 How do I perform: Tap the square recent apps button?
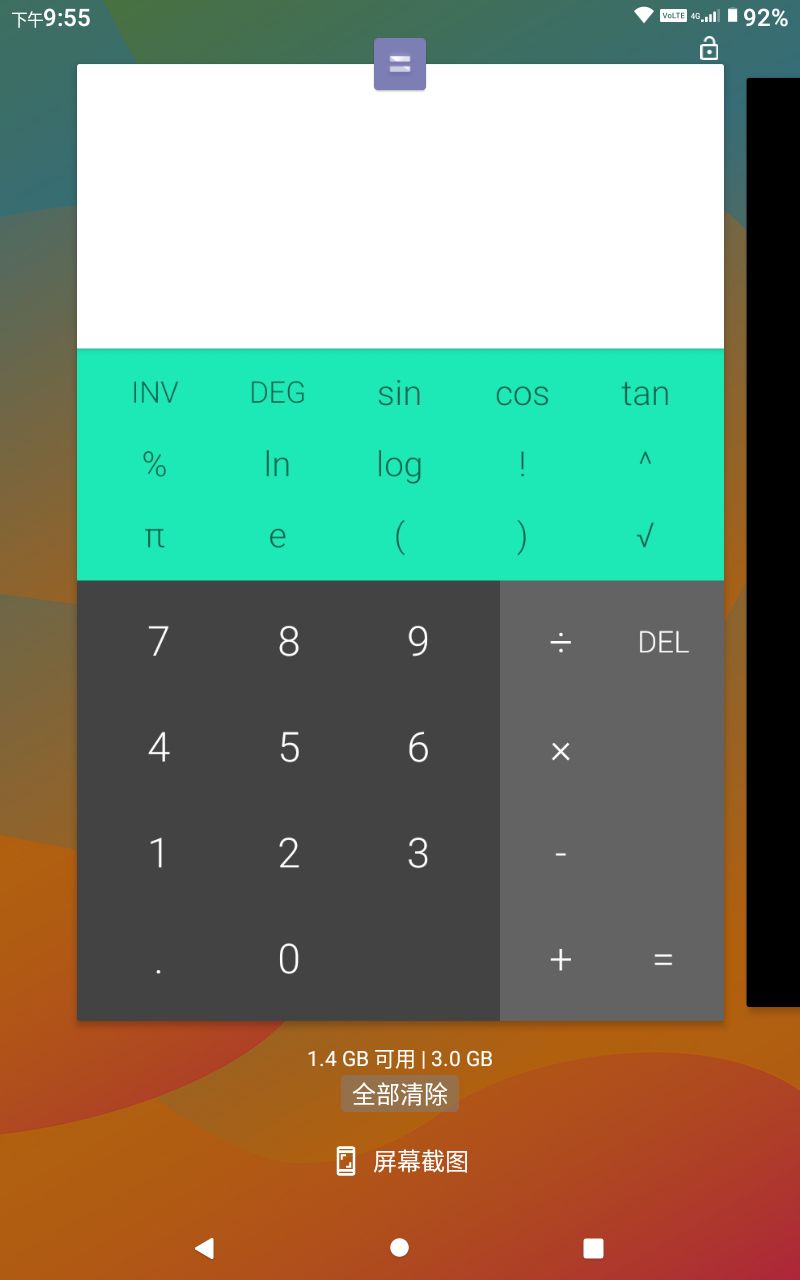click(593, 1248)
